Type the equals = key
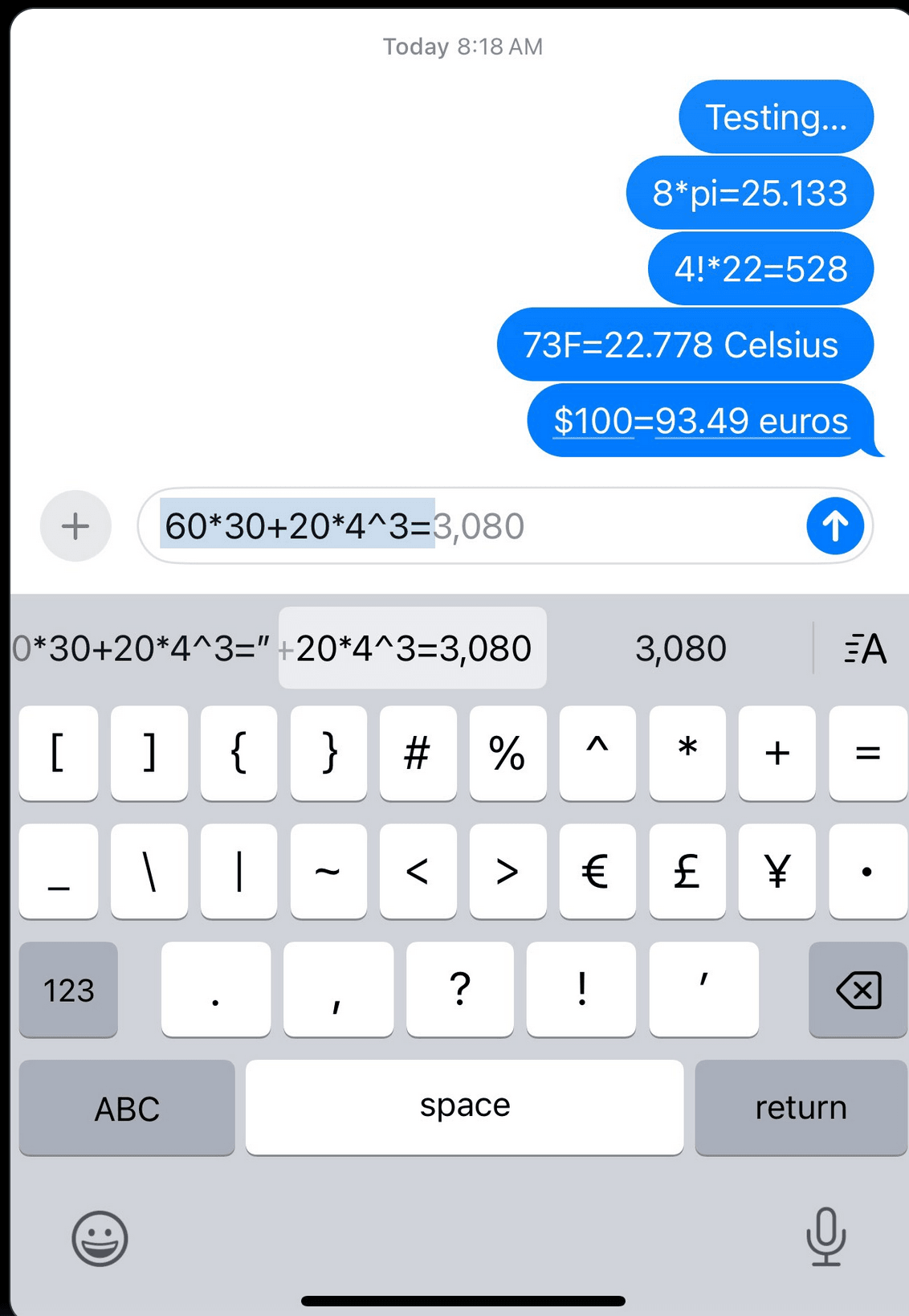Image resolution: width=909 pixels, height=1316 pixels. click(867, 753)
